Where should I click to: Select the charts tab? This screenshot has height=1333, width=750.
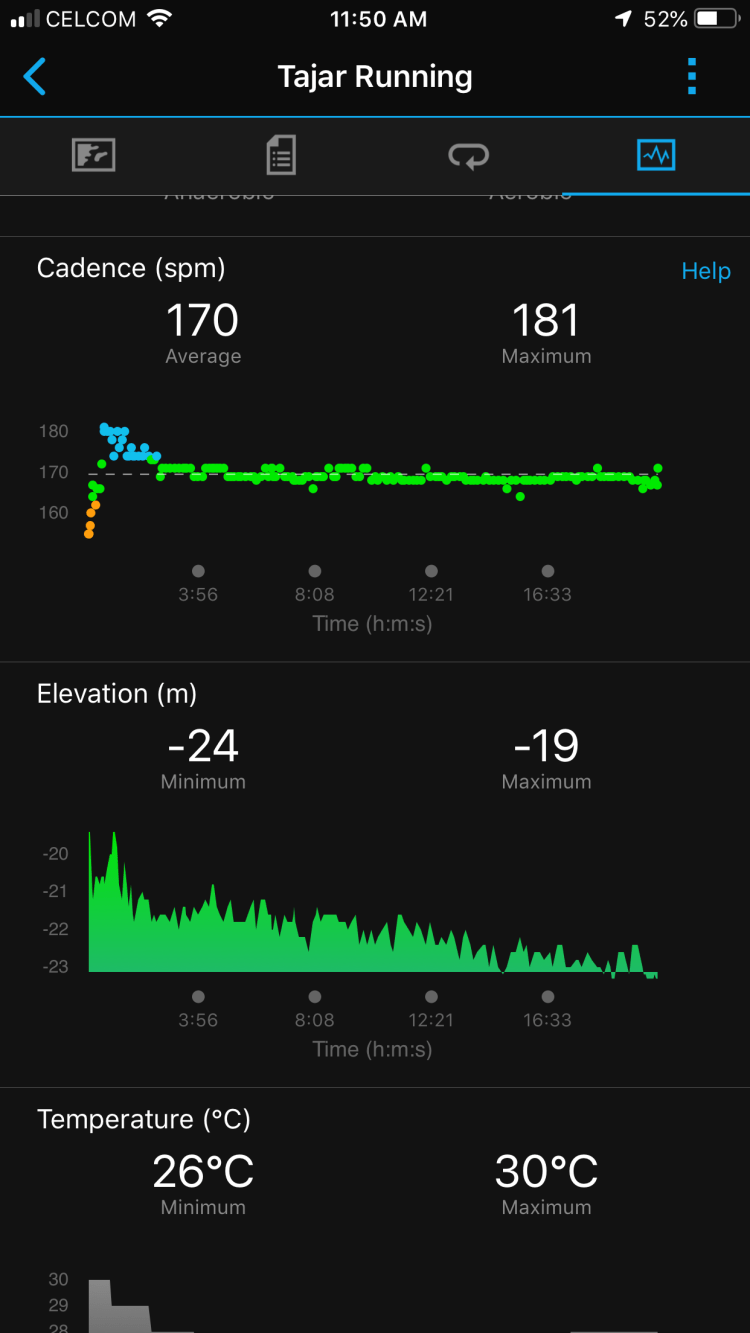656,156
